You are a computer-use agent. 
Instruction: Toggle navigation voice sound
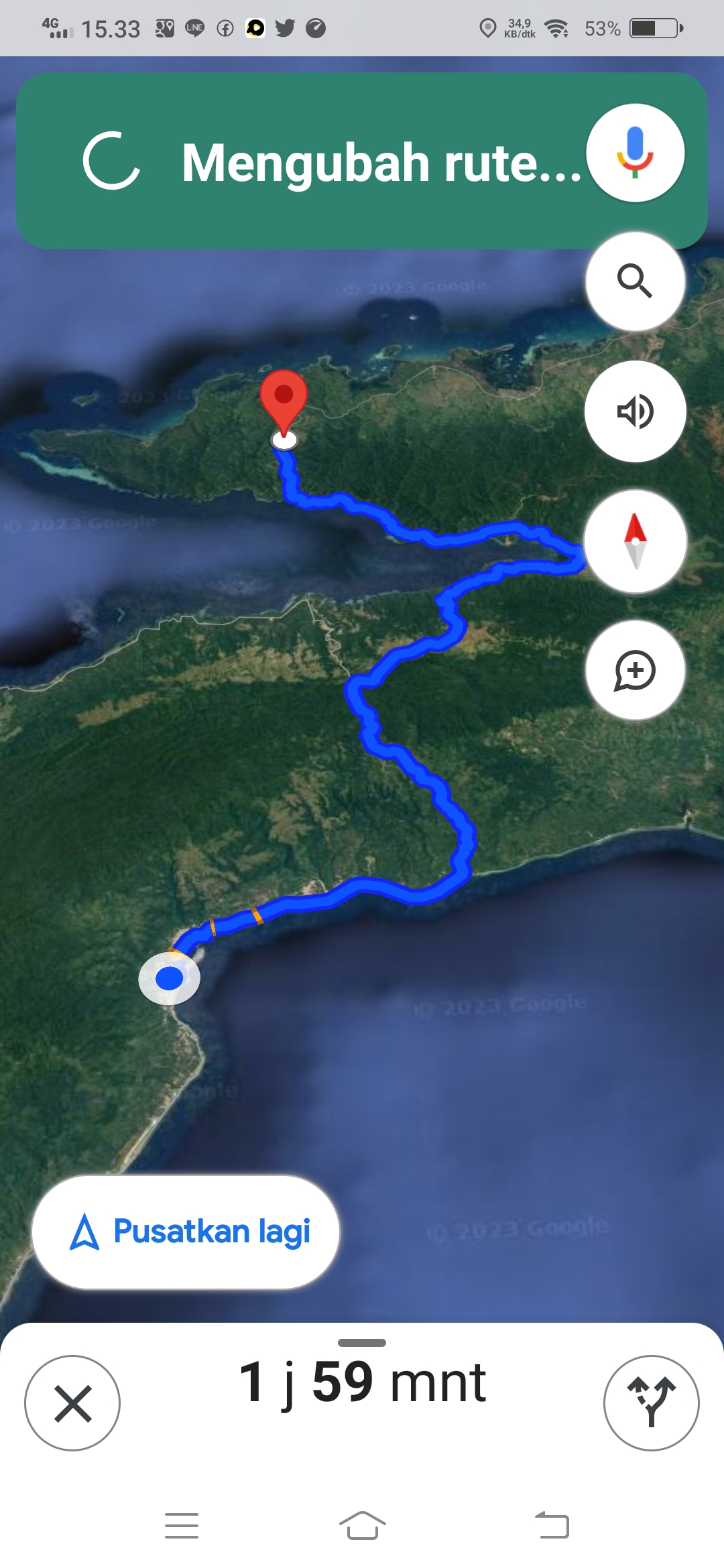[635, 411]
